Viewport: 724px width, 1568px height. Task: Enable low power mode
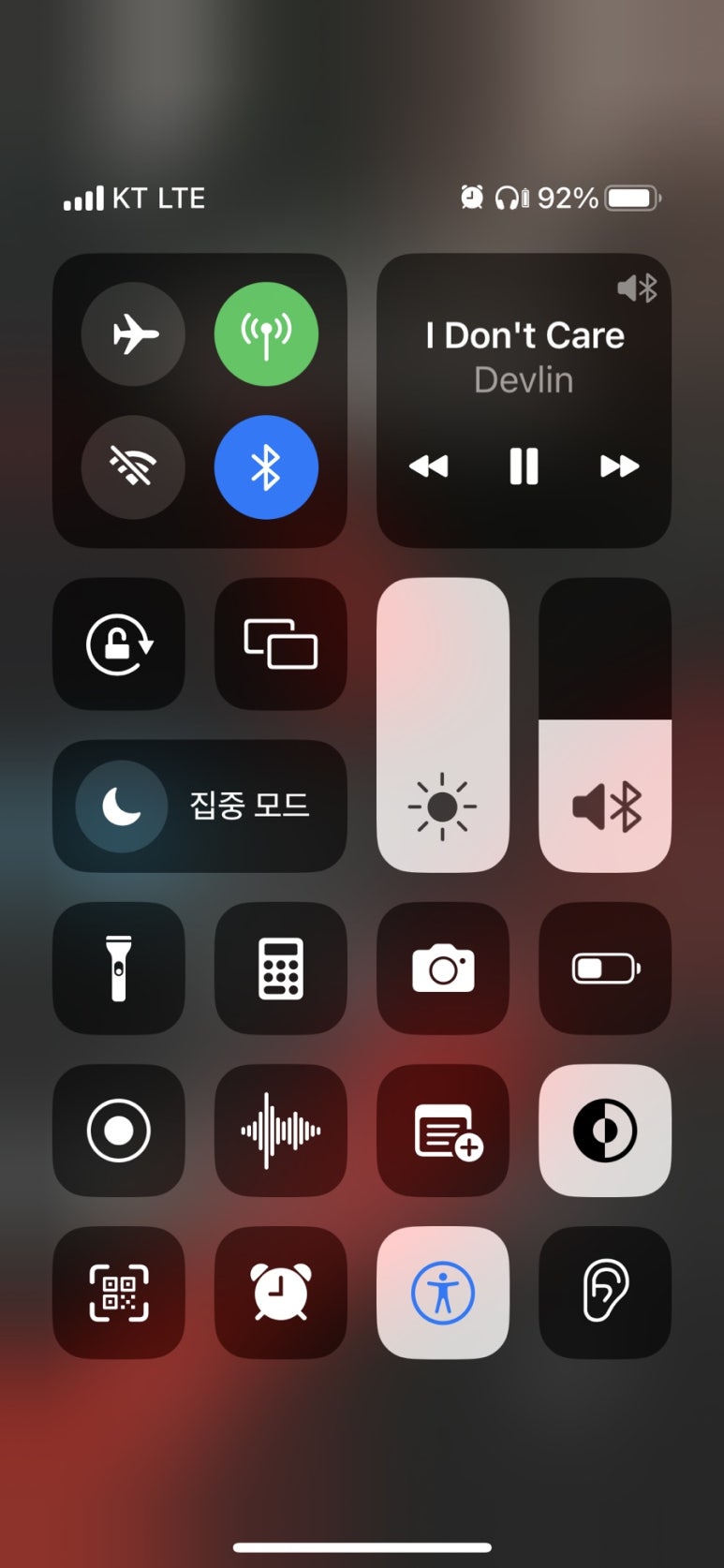tap(605, 968)
